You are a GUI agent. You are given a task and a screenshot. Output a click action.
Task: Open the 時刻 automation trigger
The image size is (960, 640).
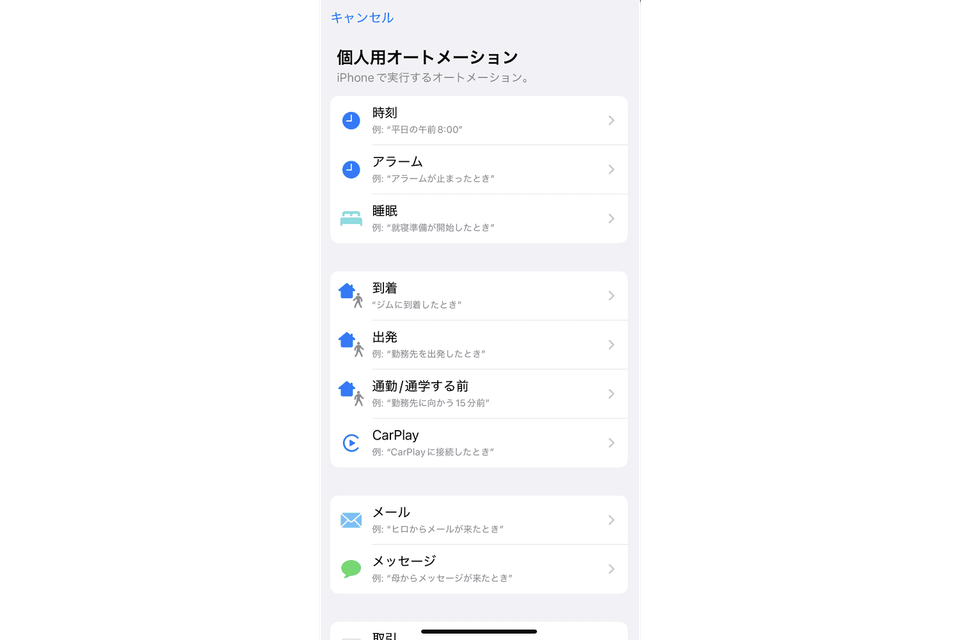pyautogui.click(x=478, y=121)
